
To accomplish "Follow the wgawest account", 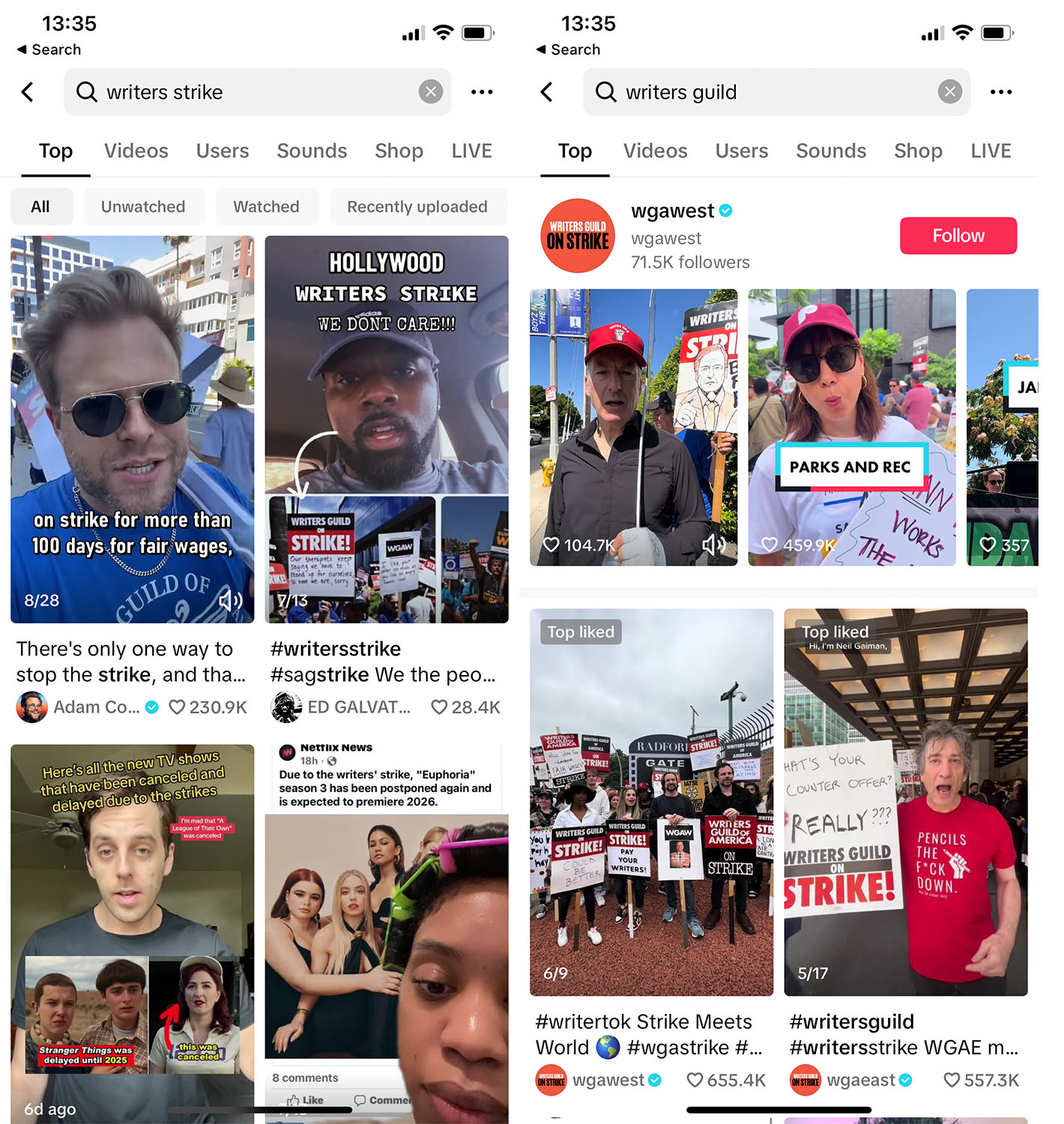I will (x=958, y=236).
